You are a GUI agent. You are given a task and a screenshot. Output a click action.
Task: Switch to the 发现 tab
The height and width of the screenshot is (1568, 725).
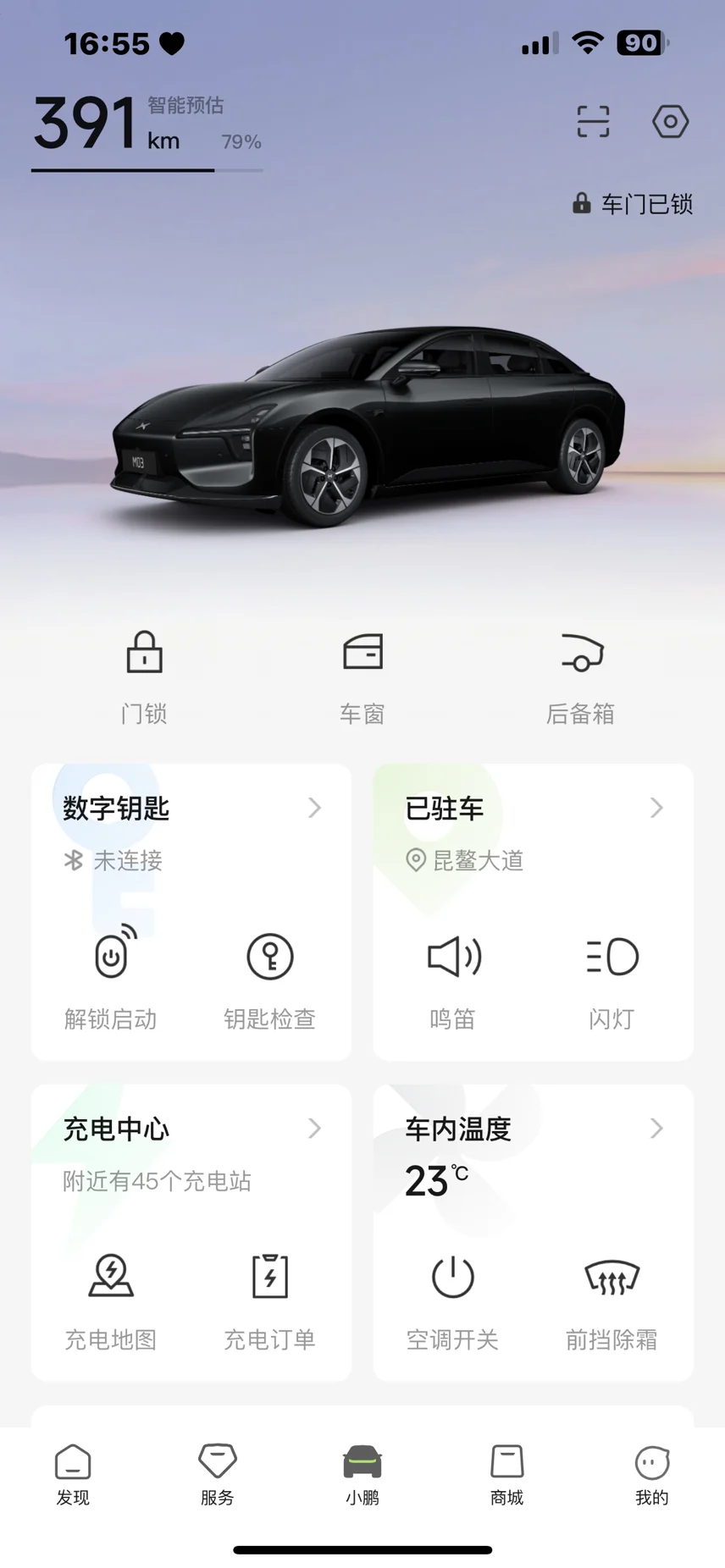(x=73, y=1475)
